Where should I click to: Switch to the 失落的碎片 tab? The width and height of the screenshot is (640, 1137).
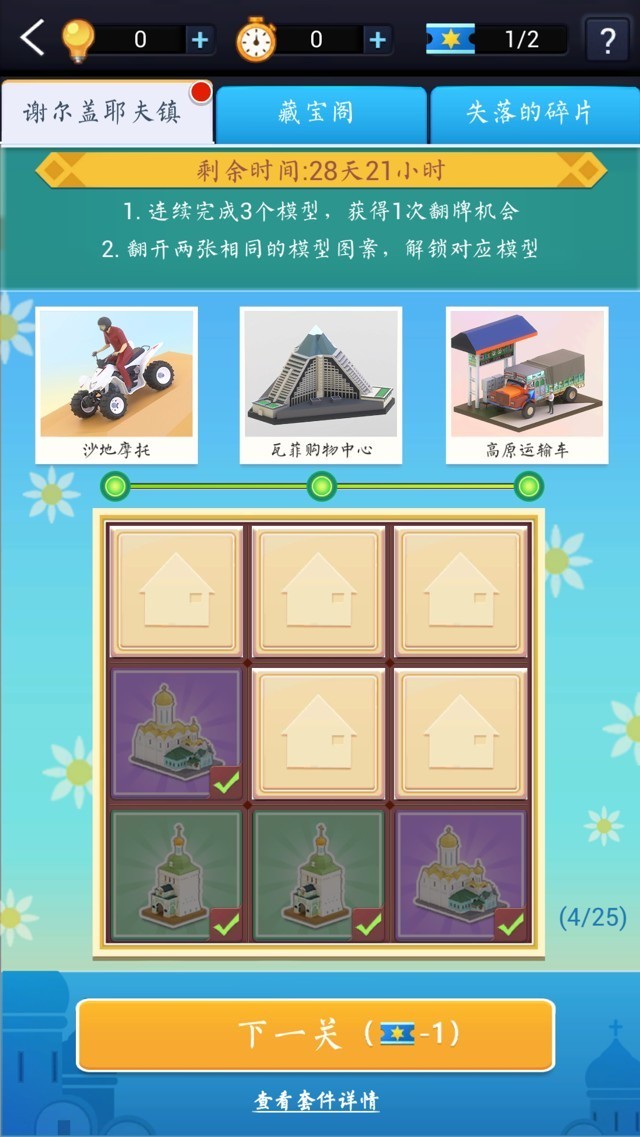tap(530, 113)
